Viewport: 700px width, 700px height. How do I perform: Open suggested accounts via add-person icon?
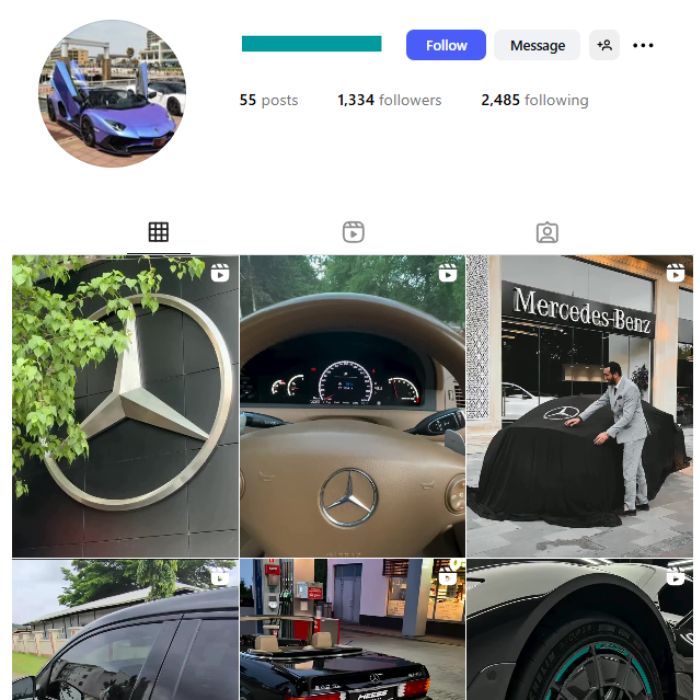[604, 45]
